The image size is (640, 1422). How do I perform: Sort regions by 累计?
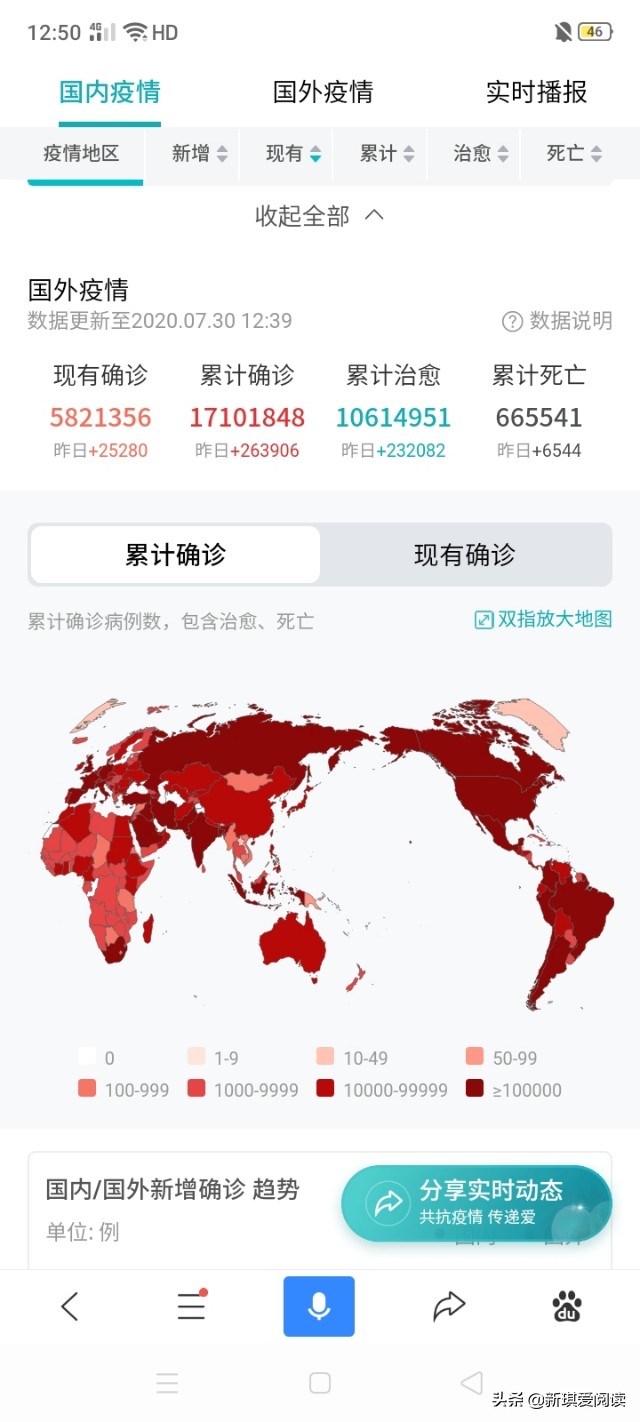point(387,153)
